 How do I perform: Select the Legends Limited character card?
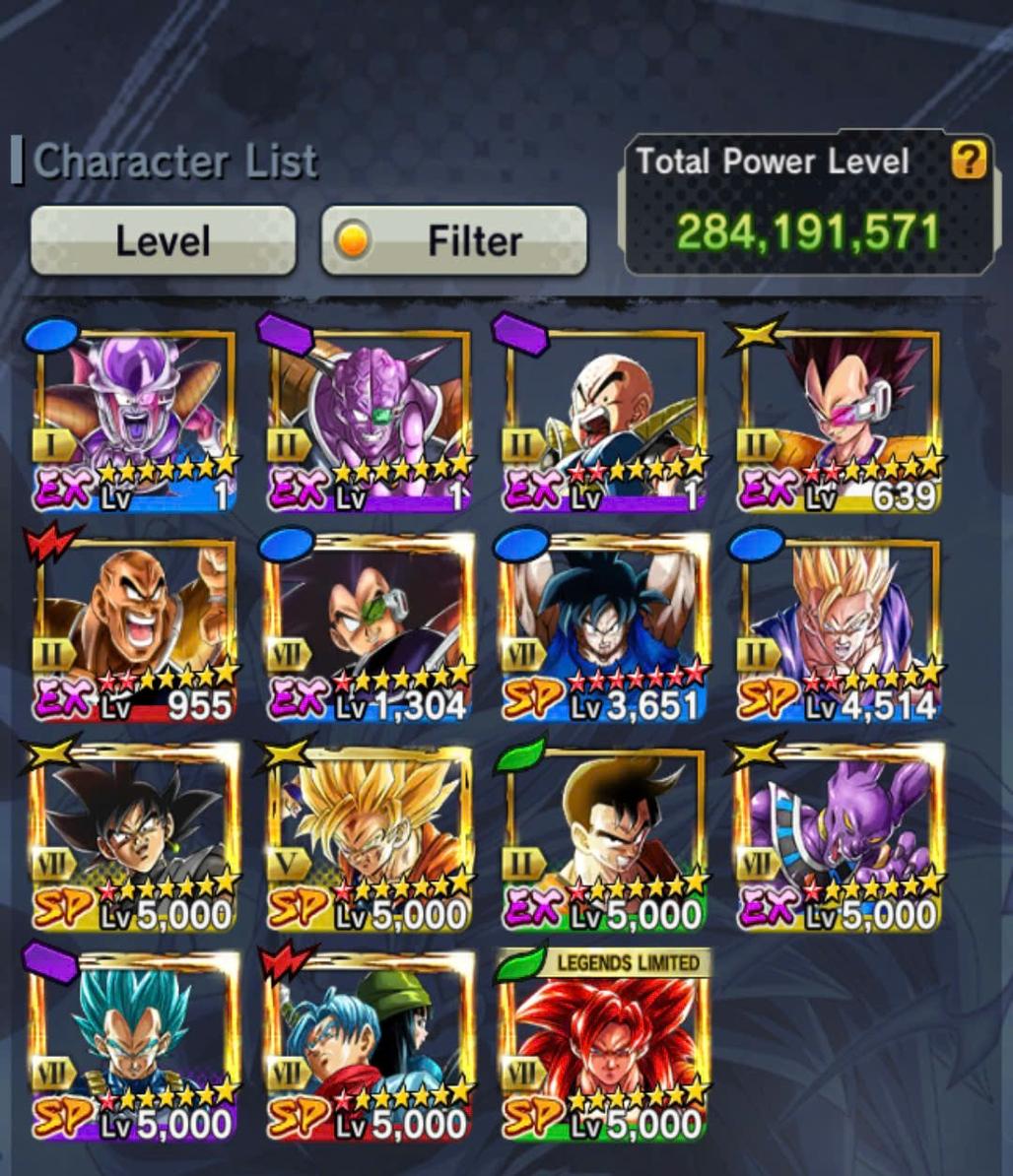pyautogui.click(x=604, y=1046)
